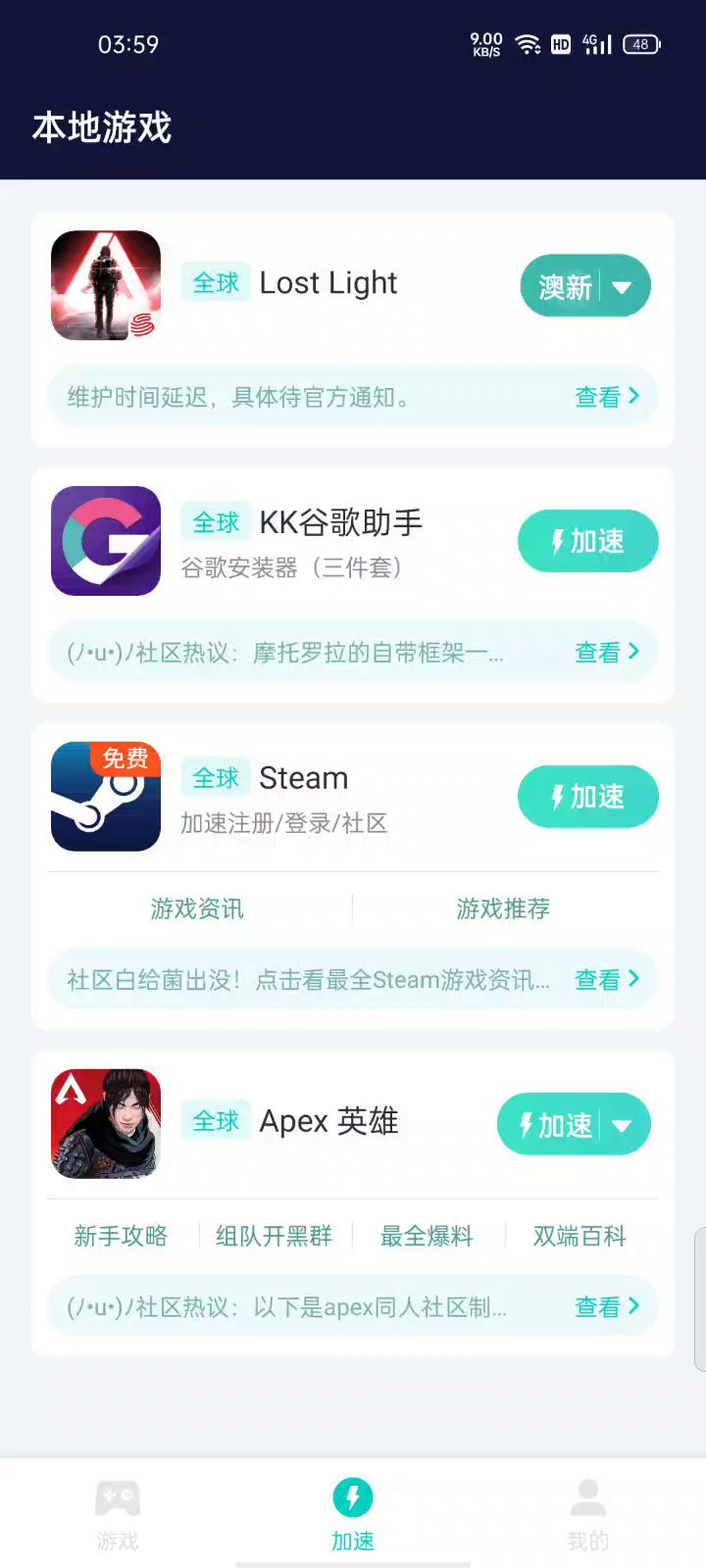Select the 加速 bottom tab
The height and width of the screenshot is (1568, 706).
coord(353,1514)
